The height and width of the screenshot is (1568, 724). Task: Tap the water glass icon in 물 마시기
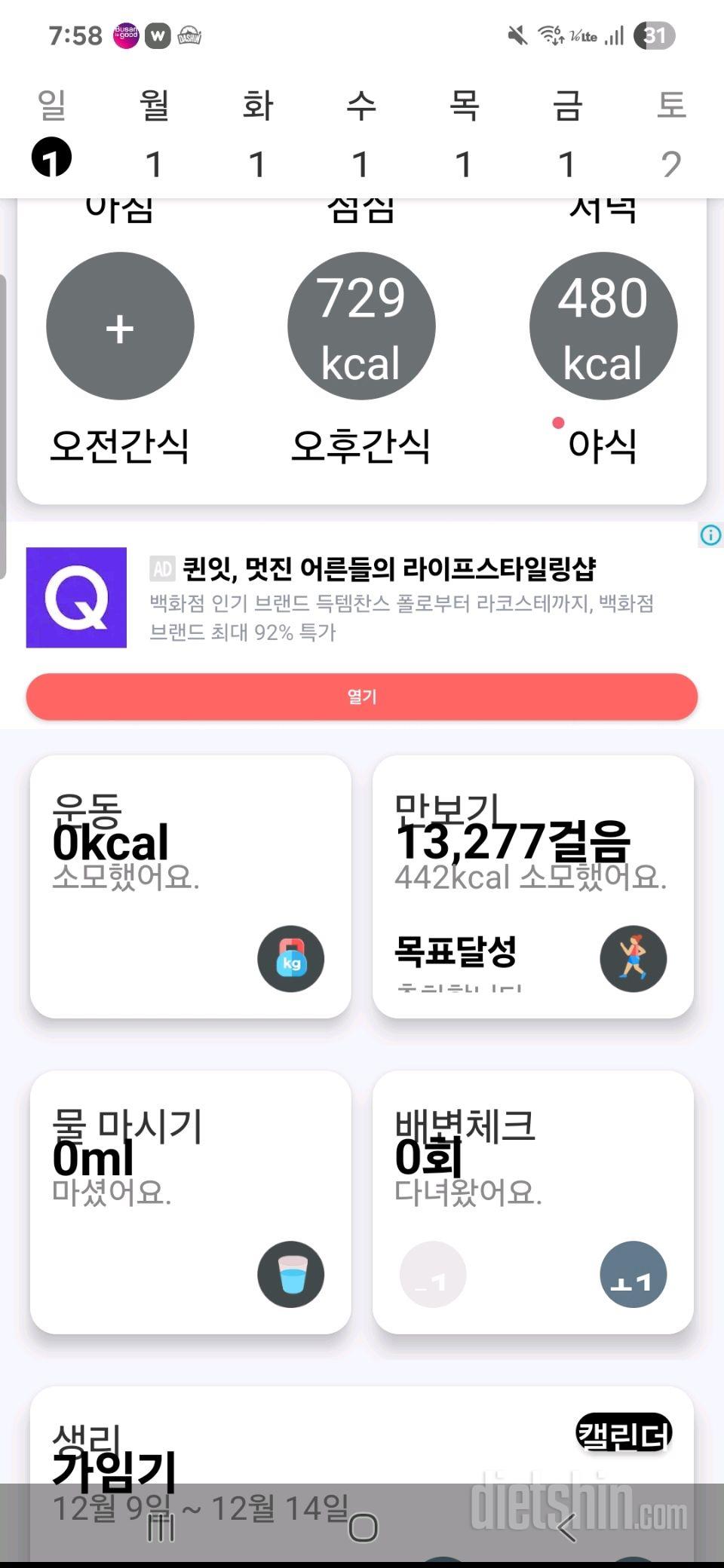click(292, 1274)
